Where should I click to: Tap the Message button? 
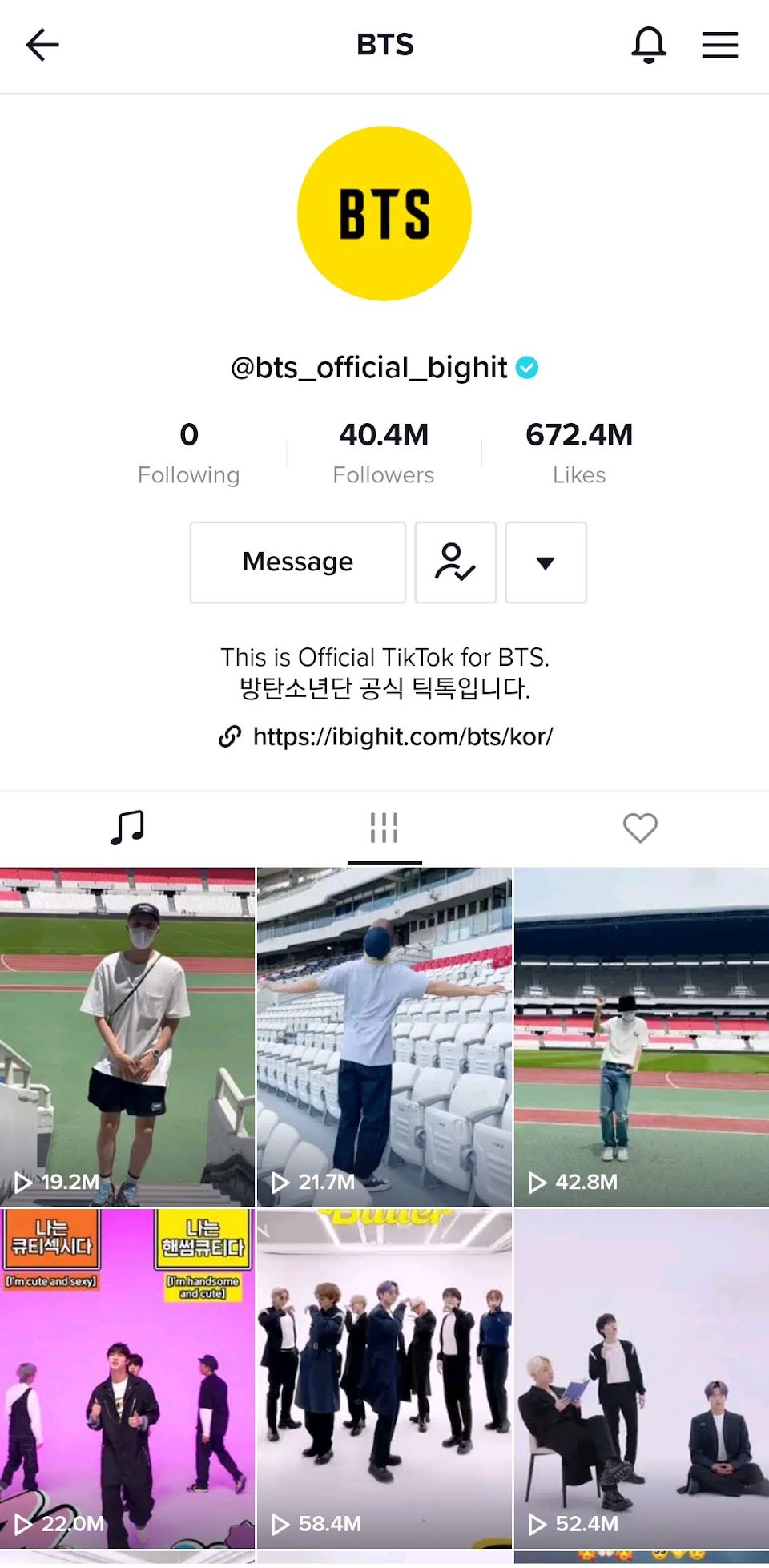297,562
